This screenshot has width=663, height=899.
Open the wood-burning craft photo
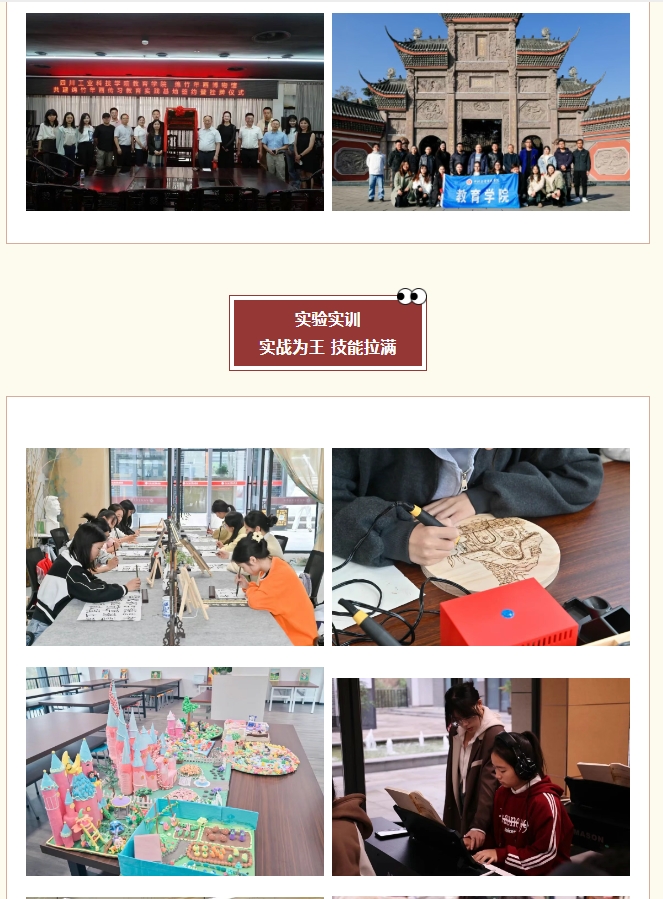[481, 547]
